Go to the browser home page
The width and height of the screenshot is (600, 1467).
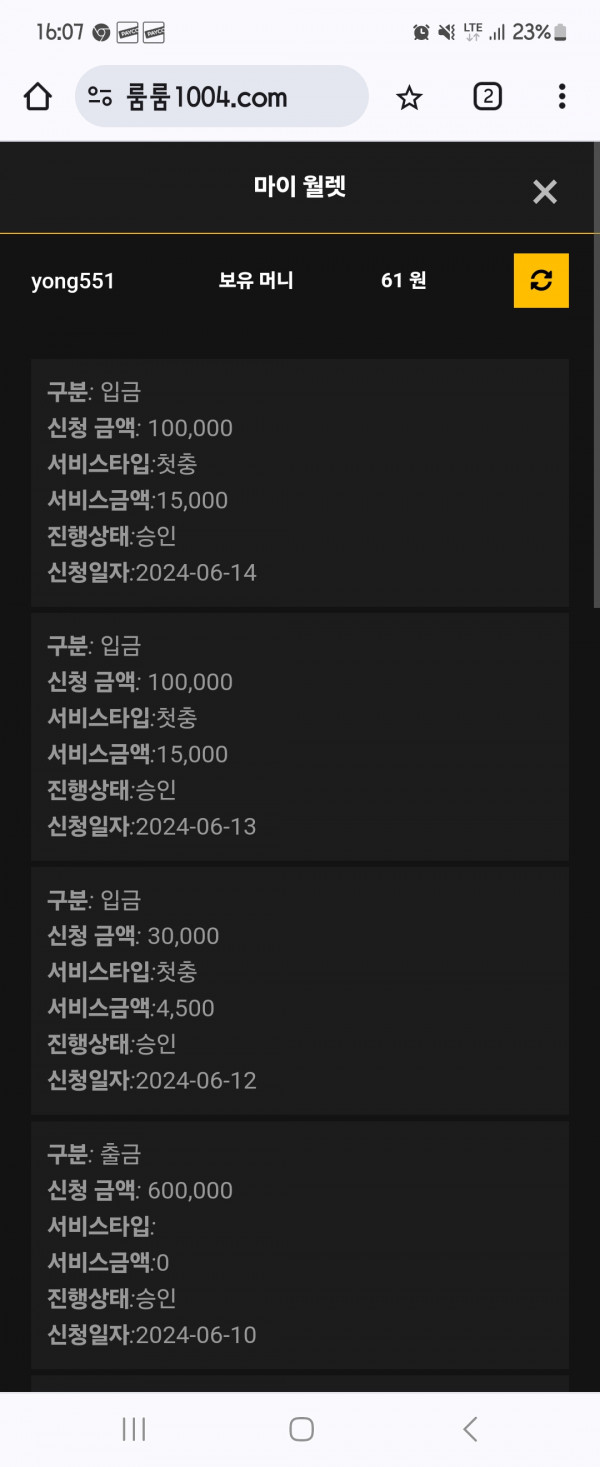pyautogui.click(x=38, y=97)
